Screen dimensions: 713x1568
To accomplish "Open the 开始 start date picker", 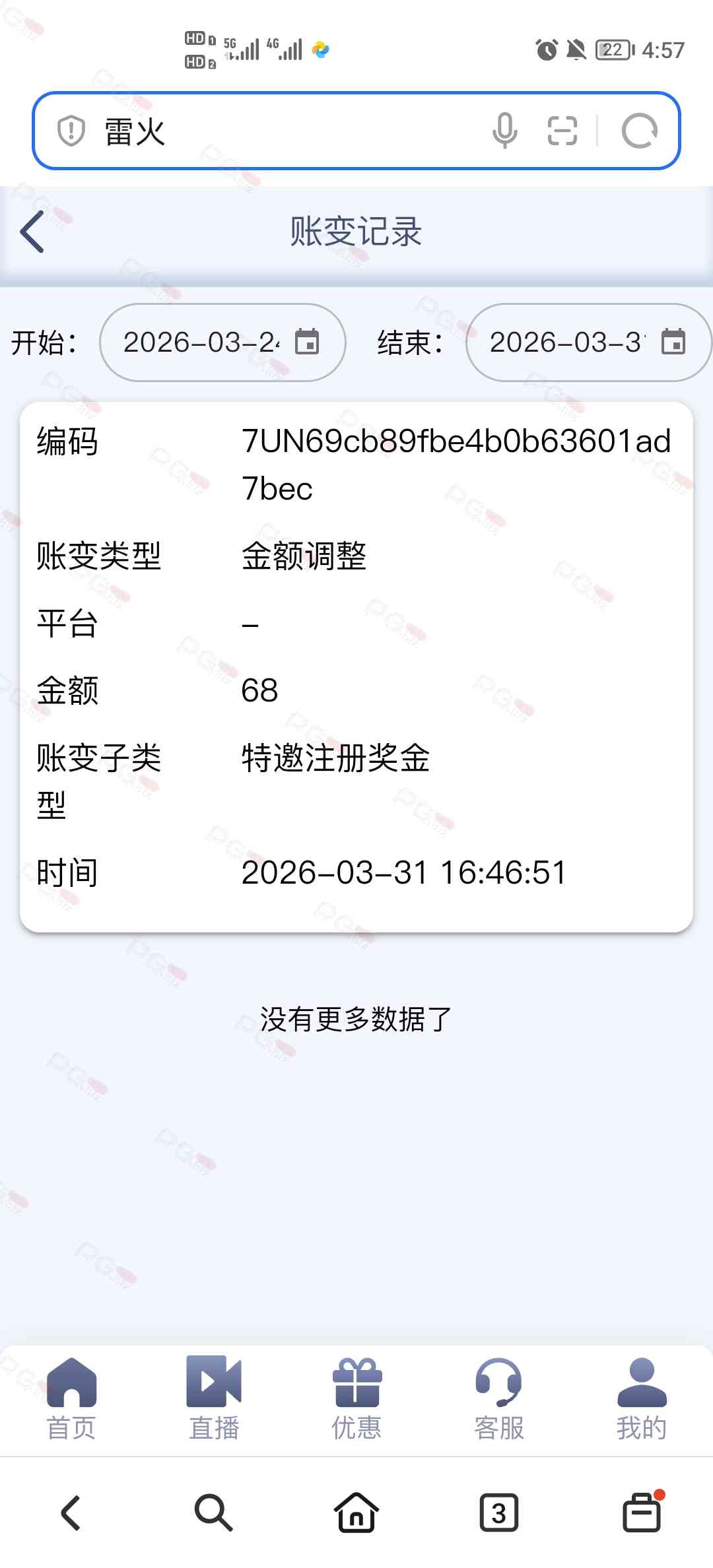I will (222, 343).
